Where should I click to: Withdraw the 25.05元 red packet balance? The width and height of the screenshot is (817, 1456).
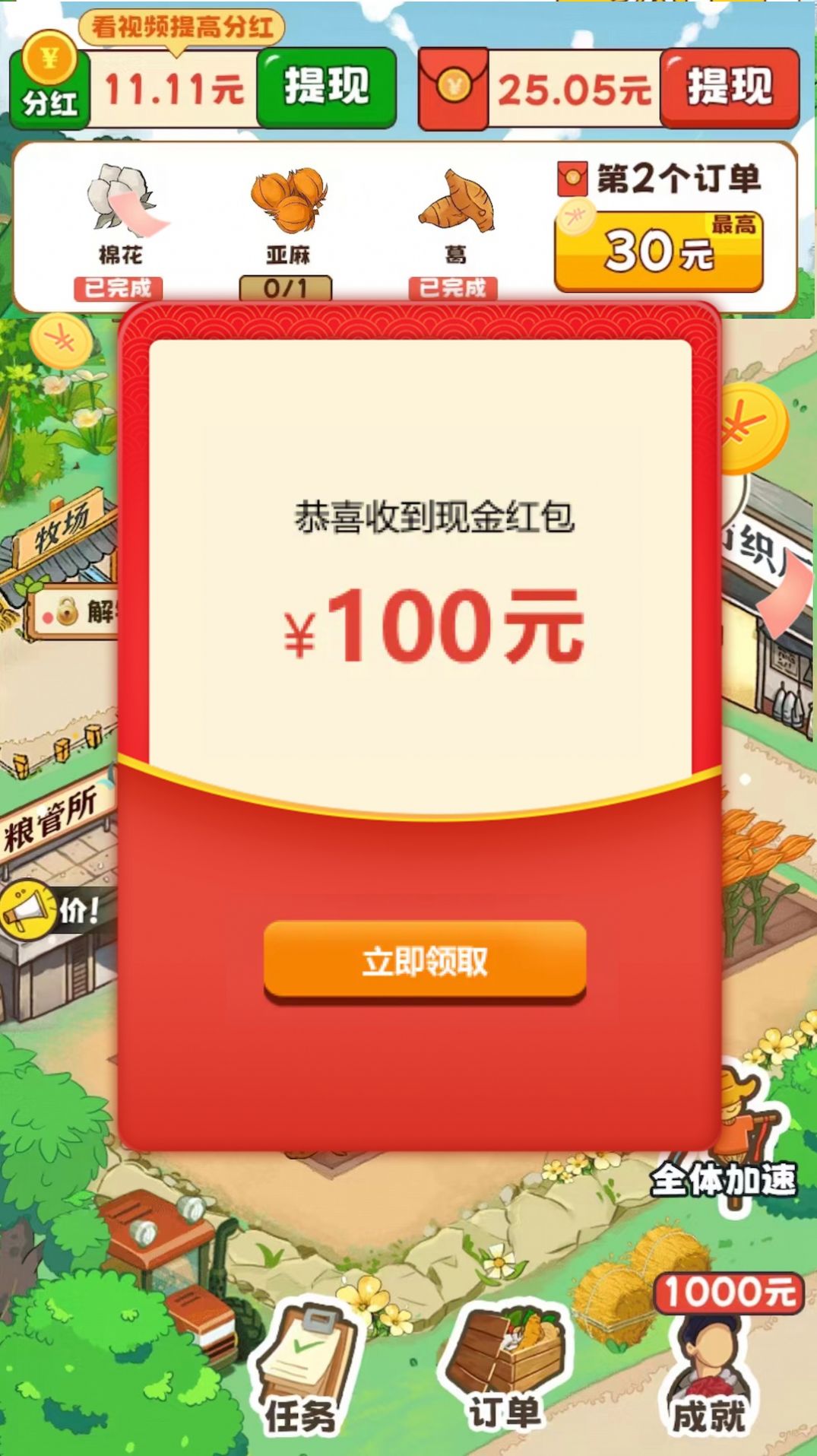729,87
